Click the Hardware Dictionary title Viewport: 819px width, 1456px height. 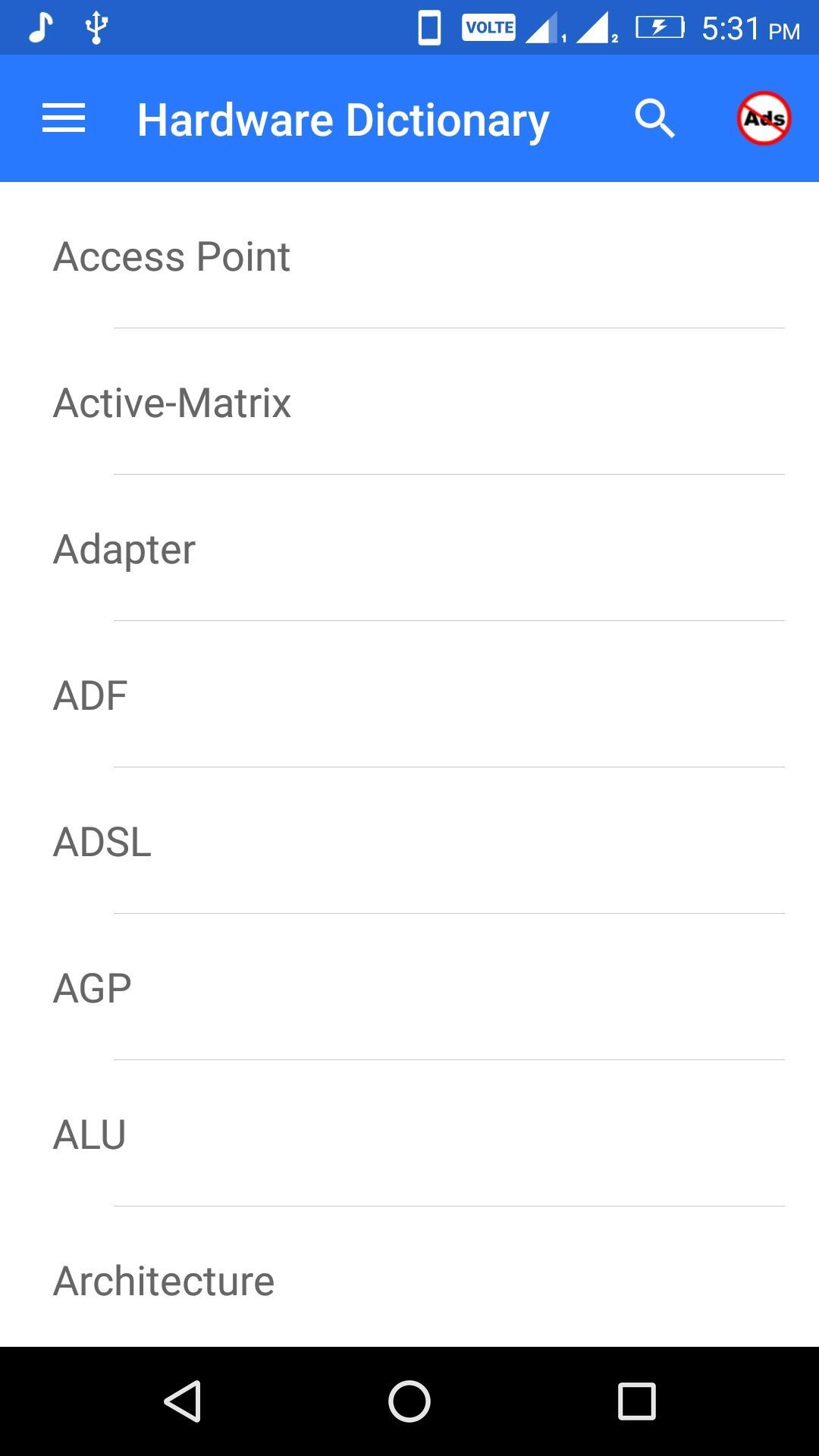pyautogui.click(x=343, y=118)
